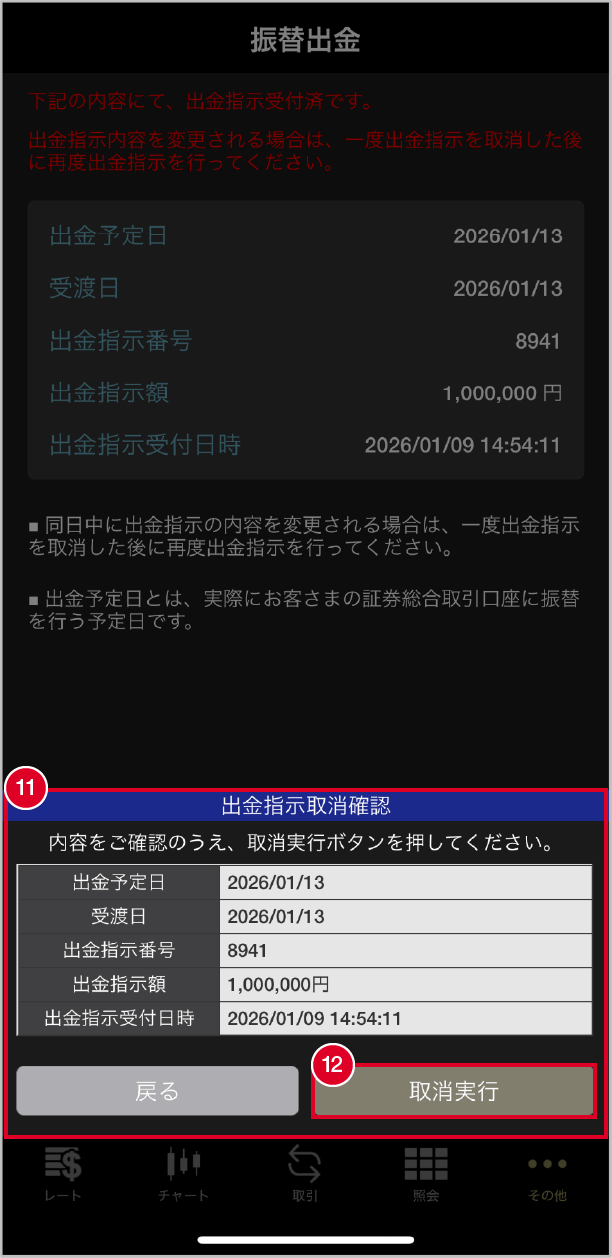Go back with the 戻る button
This screenshot has height=1258, width=612.
tap(157, 1091)
